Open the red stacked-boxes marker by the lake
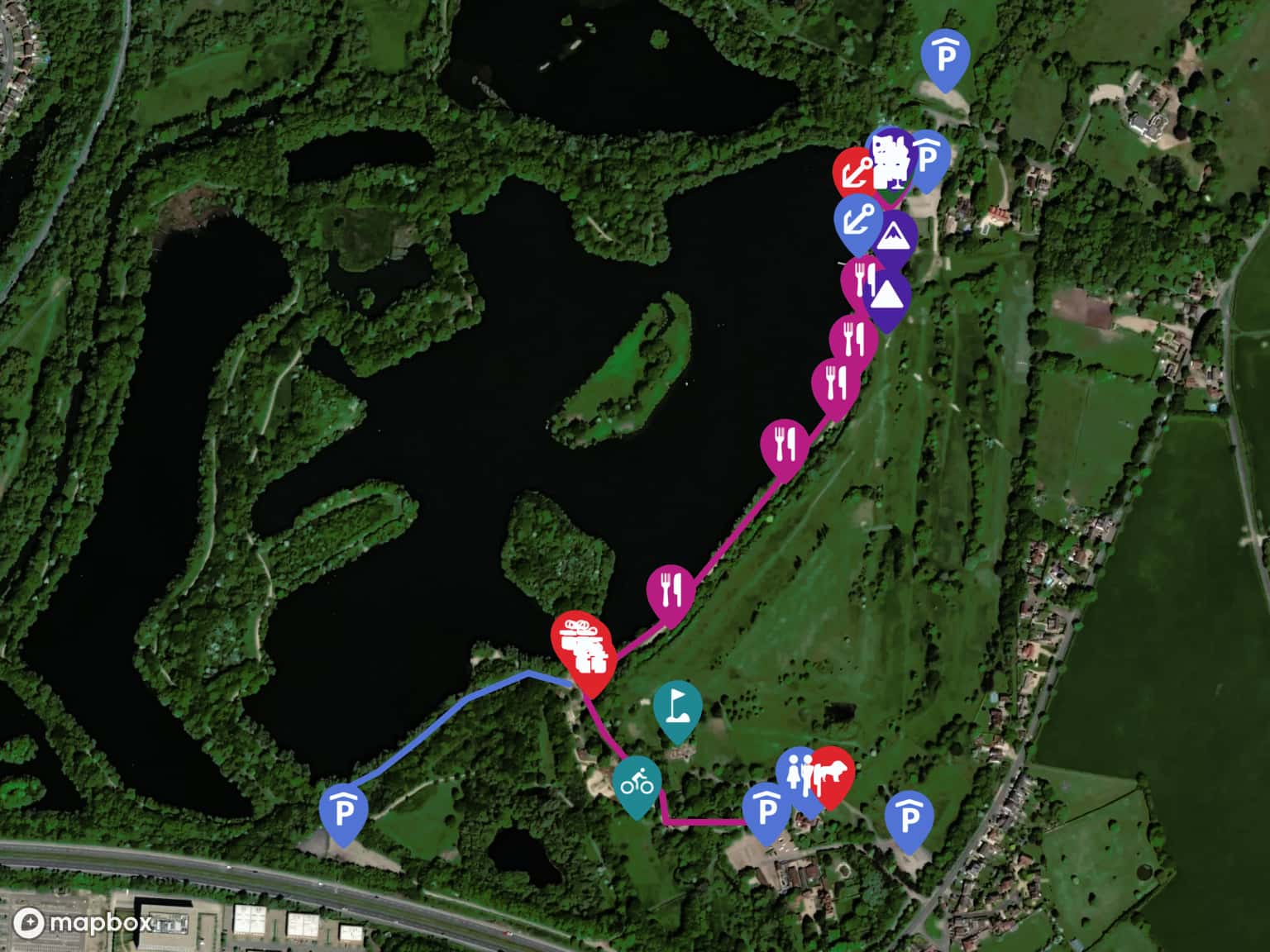 click(x=582, y=646)
